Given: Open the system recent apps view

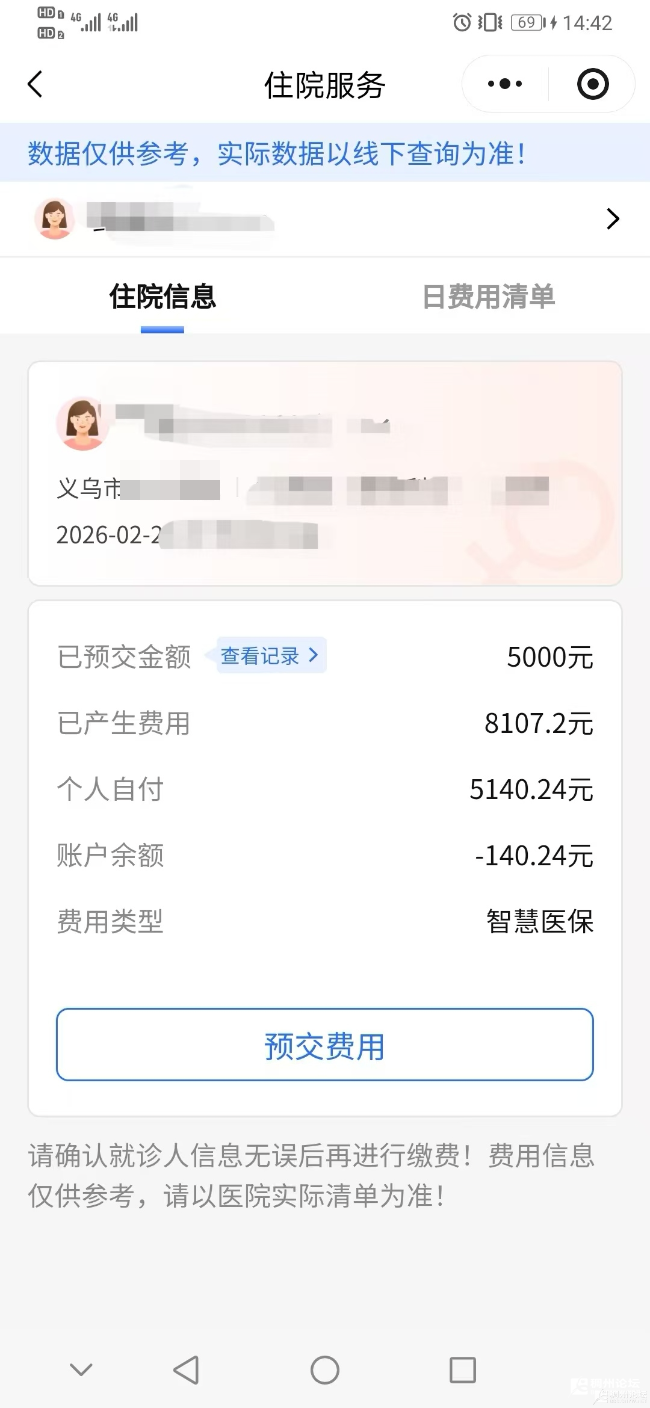Looking at the screenshot, I should point(462,1369).
